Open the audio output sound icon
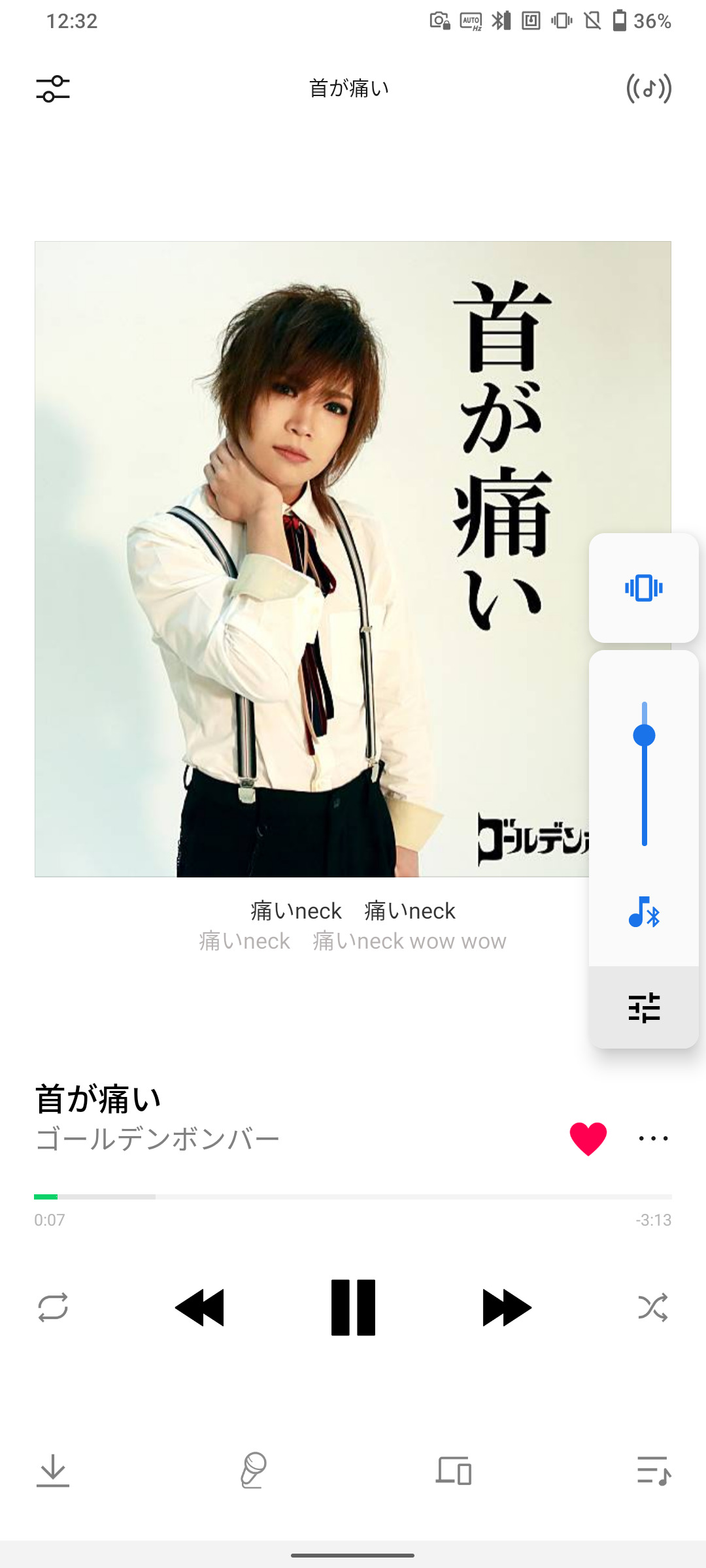Viewport: 706px width, 1568px height. pyautogui.click(x=648, y=89)
